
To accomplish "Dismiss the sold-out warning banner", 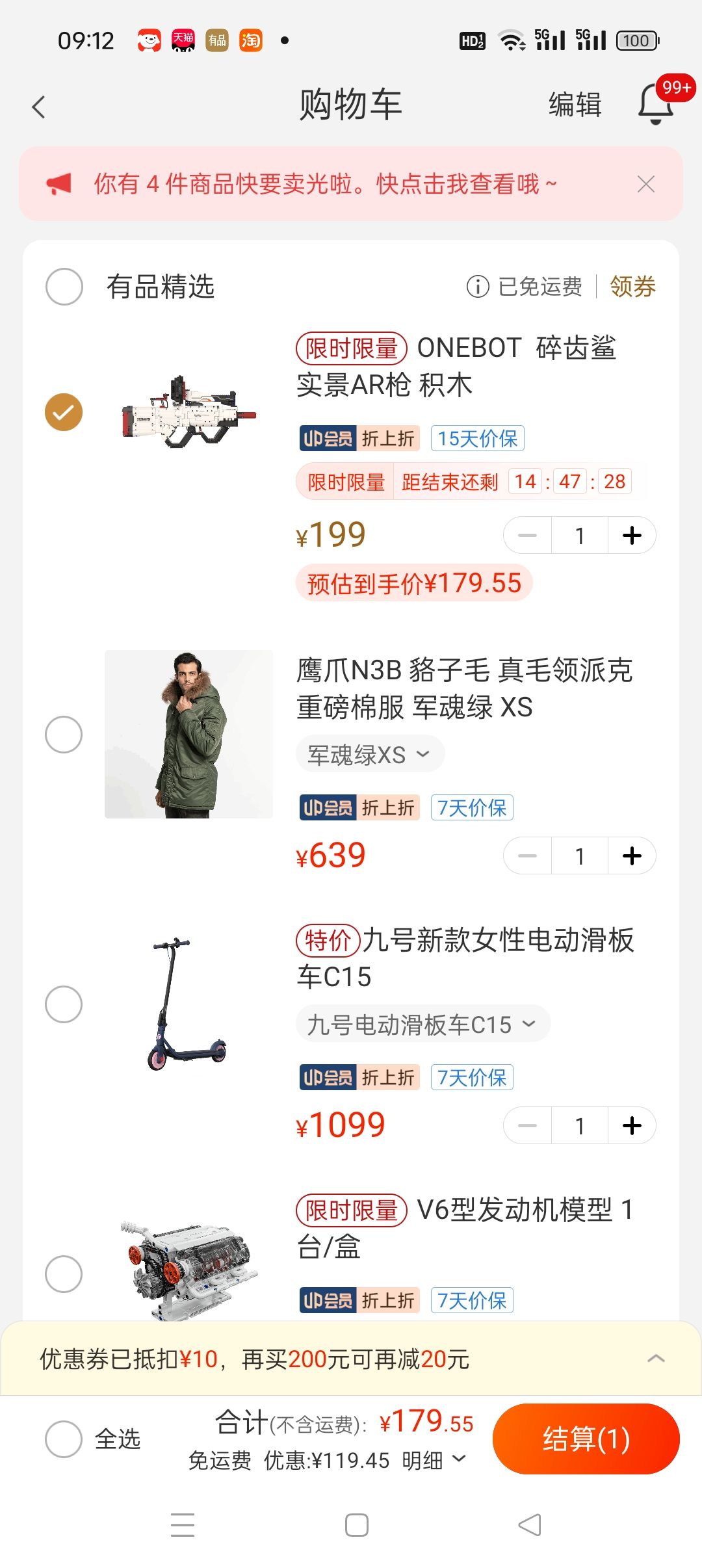I will [x=645, y=184].
